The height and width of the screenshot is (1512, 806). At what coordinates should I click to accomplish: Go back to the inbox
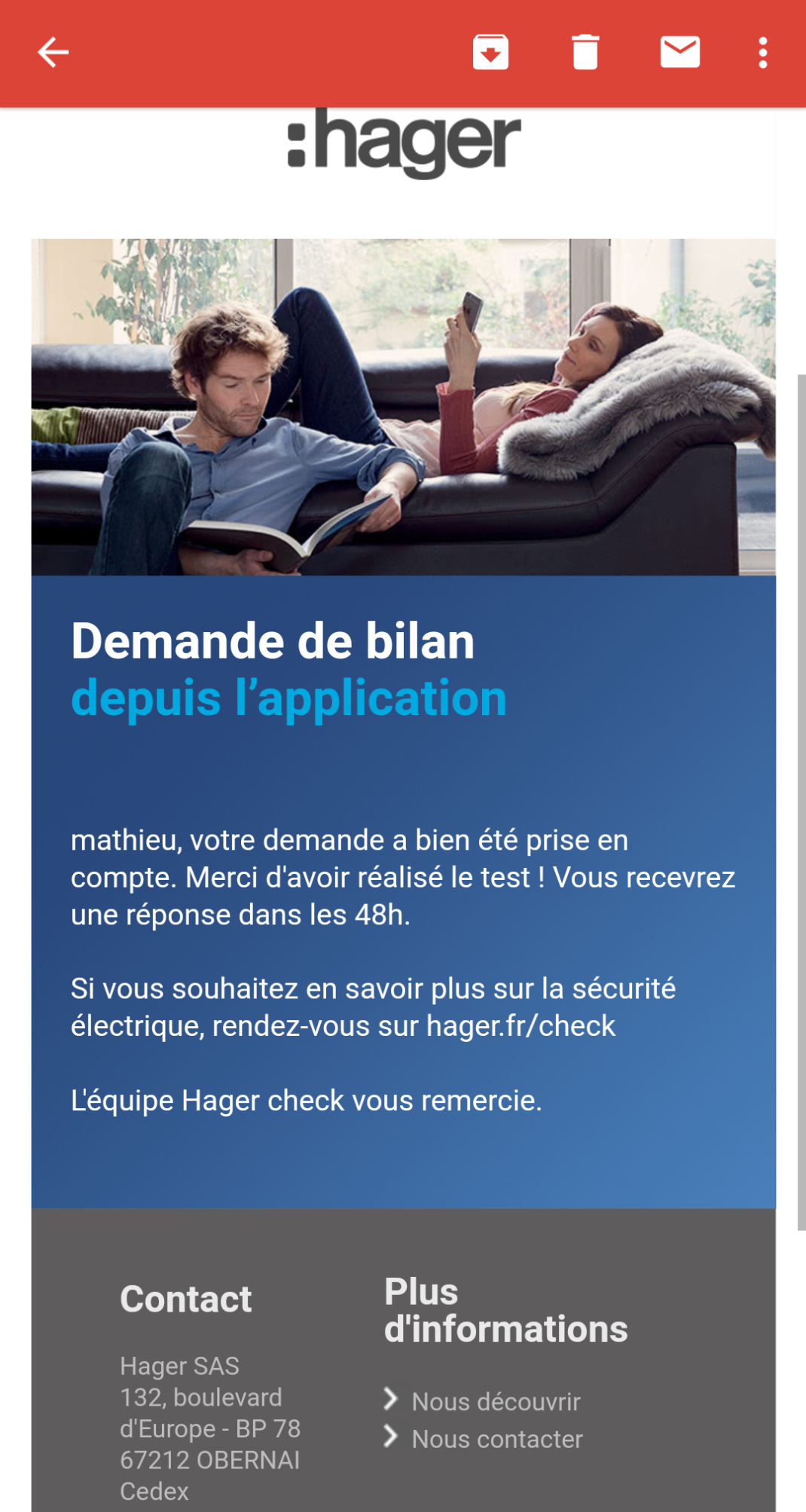[53, 53]
